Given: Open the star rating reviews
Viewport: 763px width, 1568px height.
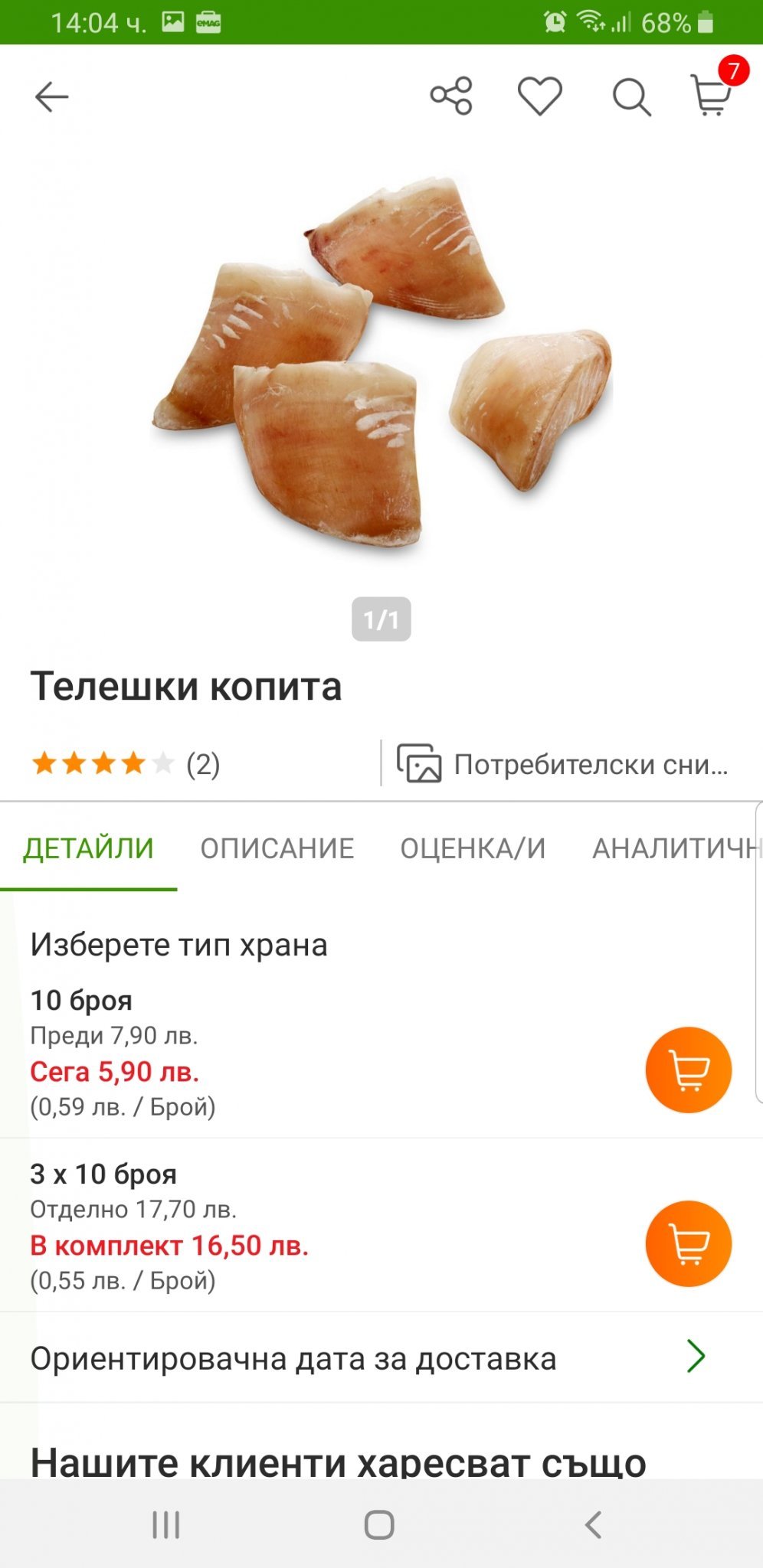Looking at the screenshot, I should (125, 764).
